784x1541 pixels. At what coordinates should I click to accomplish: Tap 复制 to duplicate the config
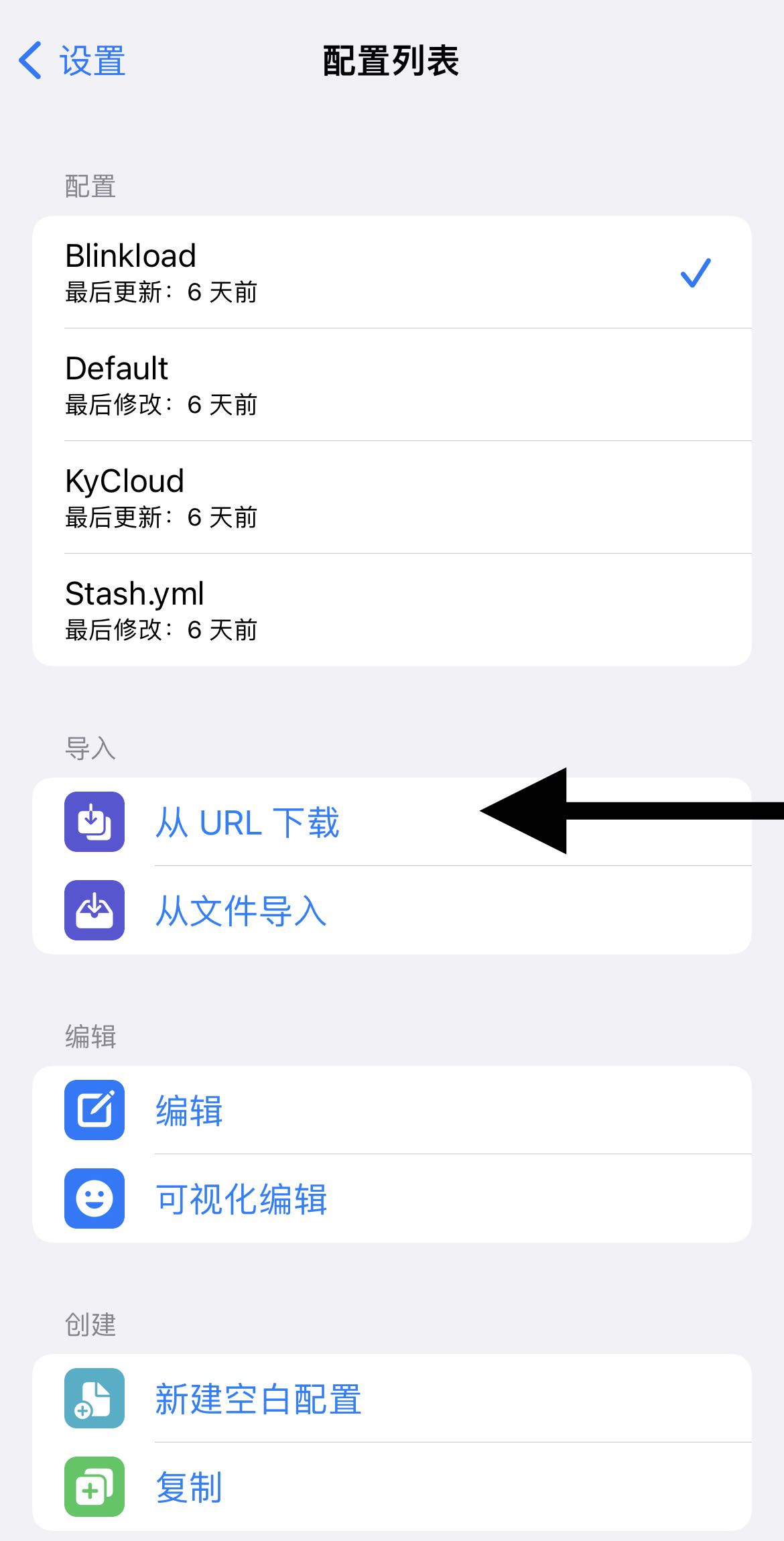pos(190,1487)
